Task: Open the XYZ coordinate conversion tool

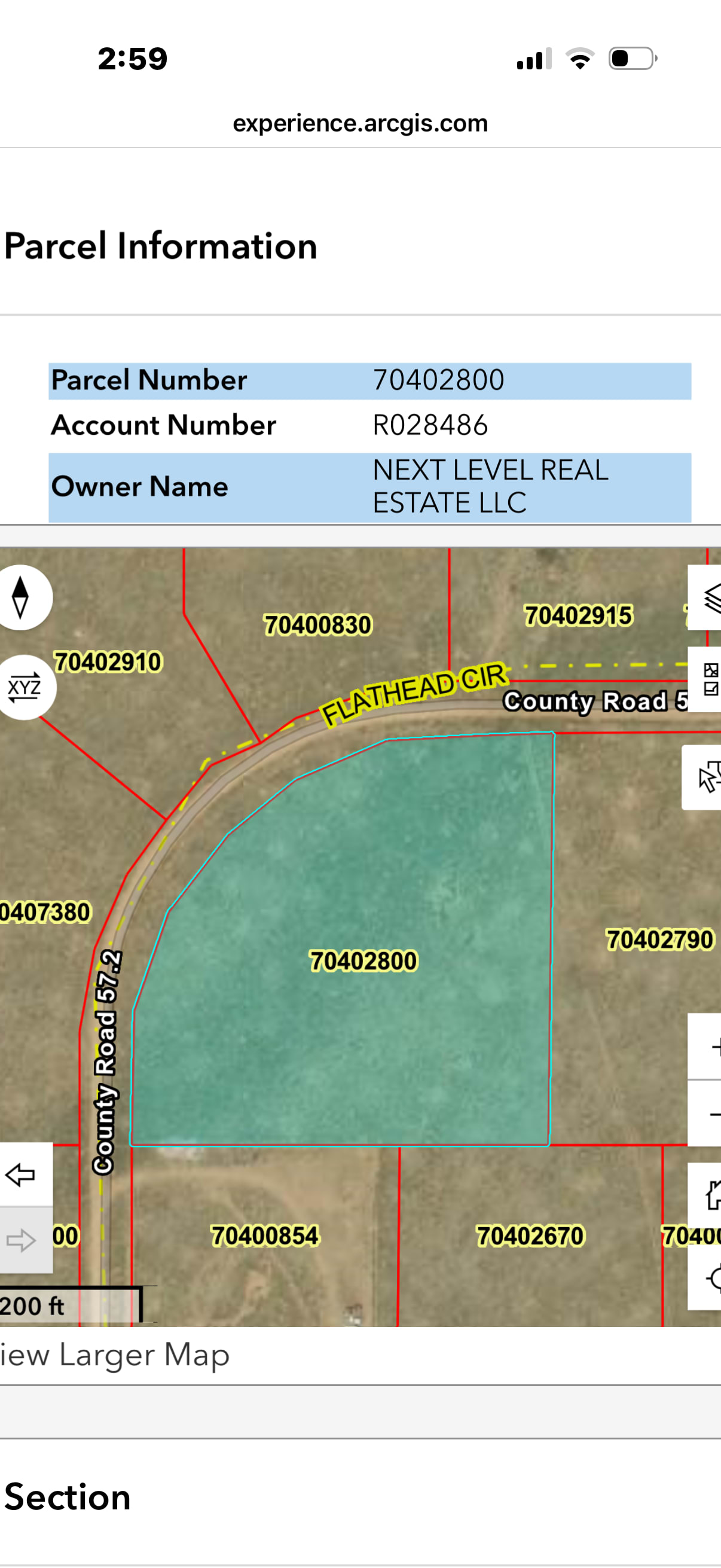Action: tap(24, 687)
